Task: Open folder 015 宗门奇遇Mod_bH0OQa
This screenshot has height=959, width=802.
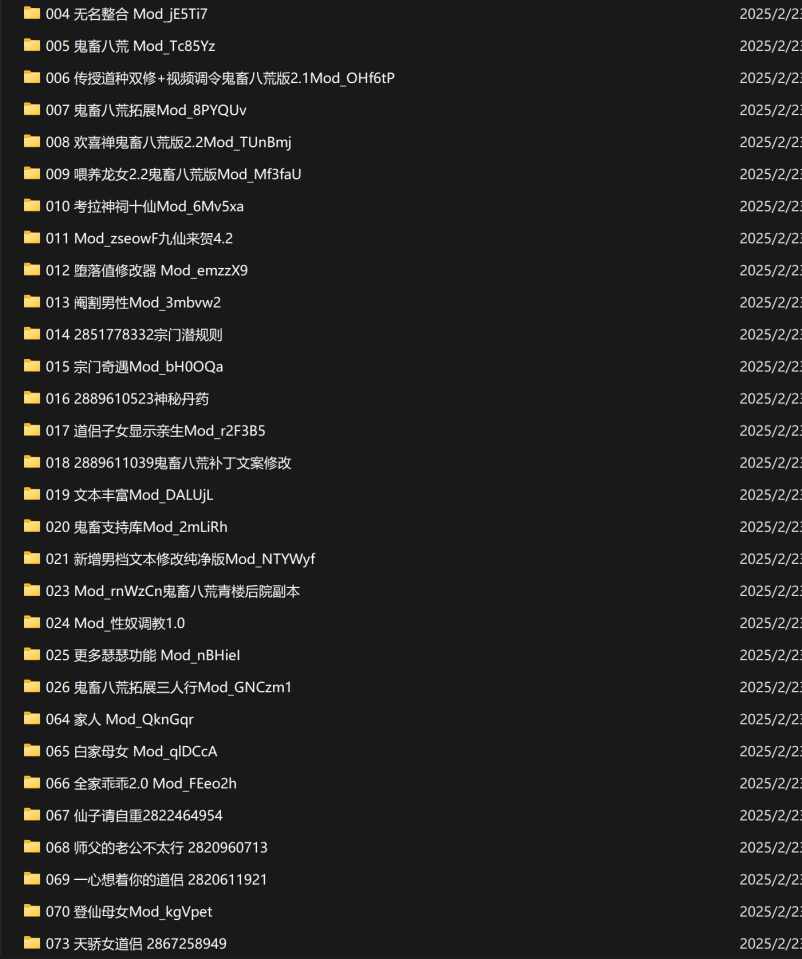Action: (134, 366)
